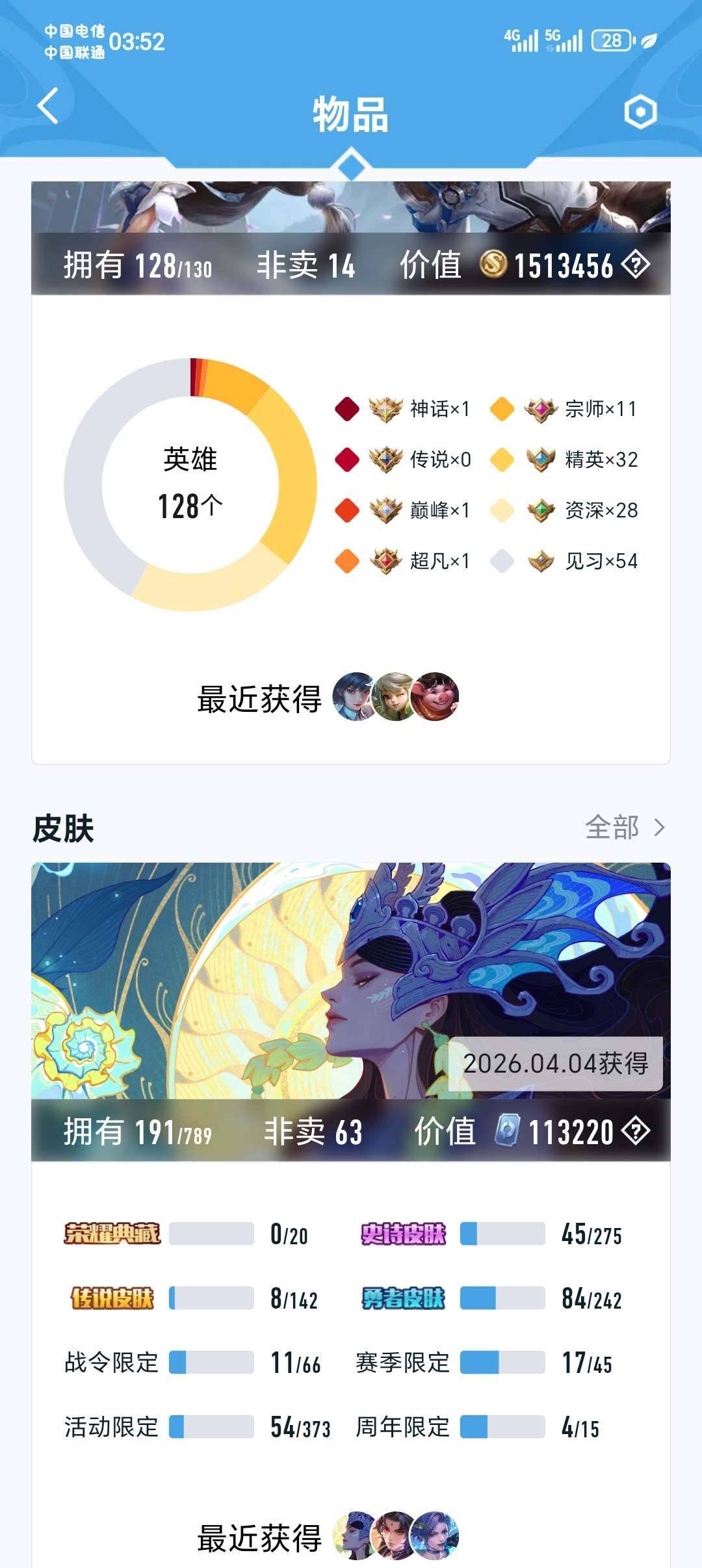Tap the help icon beside 113220
Viewport: 702px width, 1568px height.
point(635,1131)
